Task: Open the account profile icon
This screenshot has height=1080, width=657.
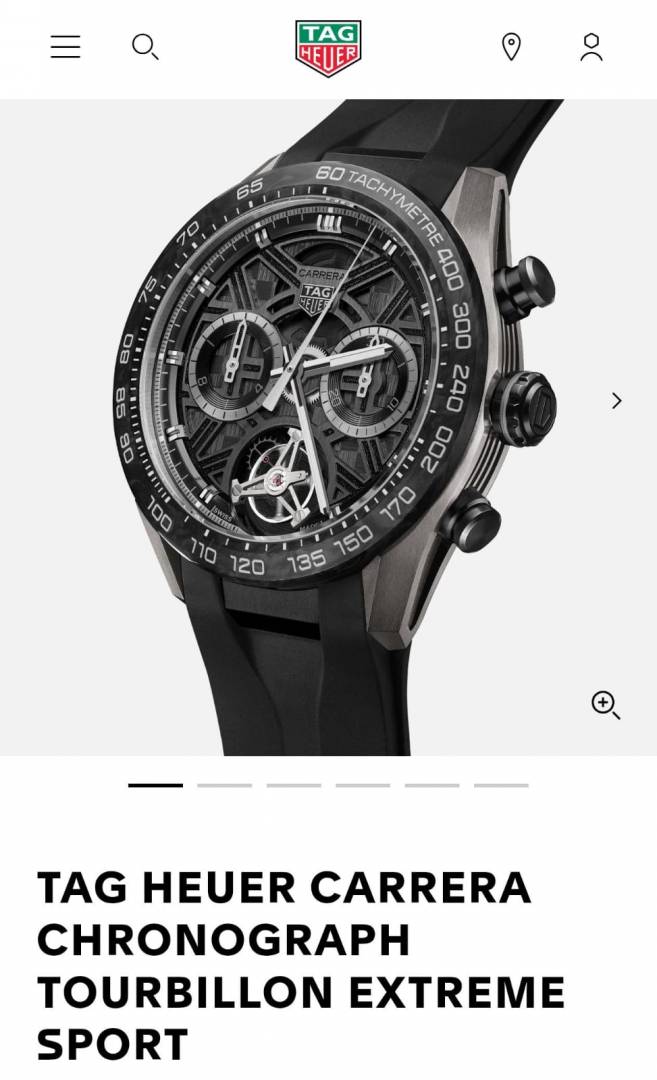Action: pyautogui.click(x=591, y=47)
